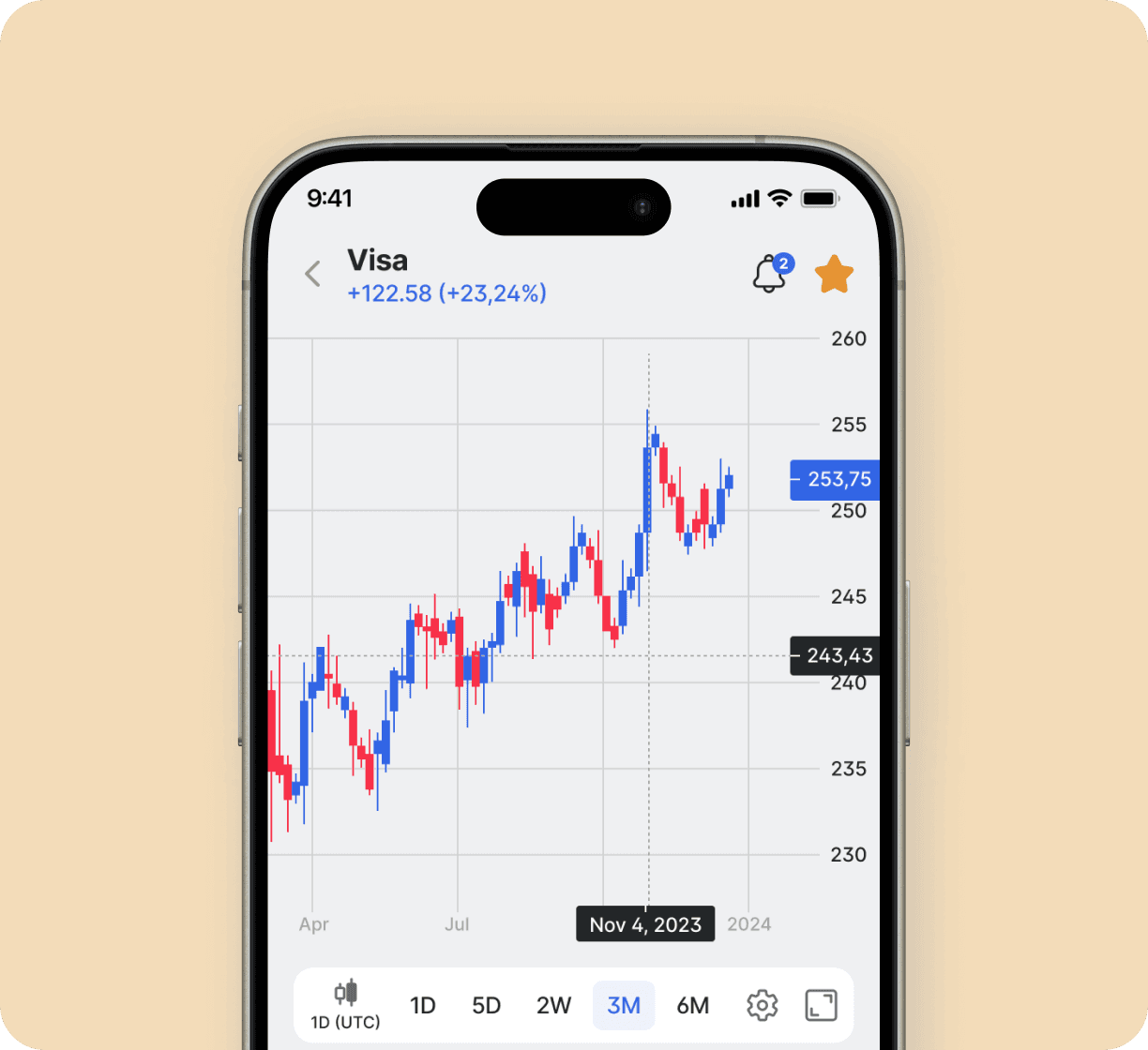Screen dimensions: 1148x1050
Task: Select the 2W time range
Action: pos(553,1006)
